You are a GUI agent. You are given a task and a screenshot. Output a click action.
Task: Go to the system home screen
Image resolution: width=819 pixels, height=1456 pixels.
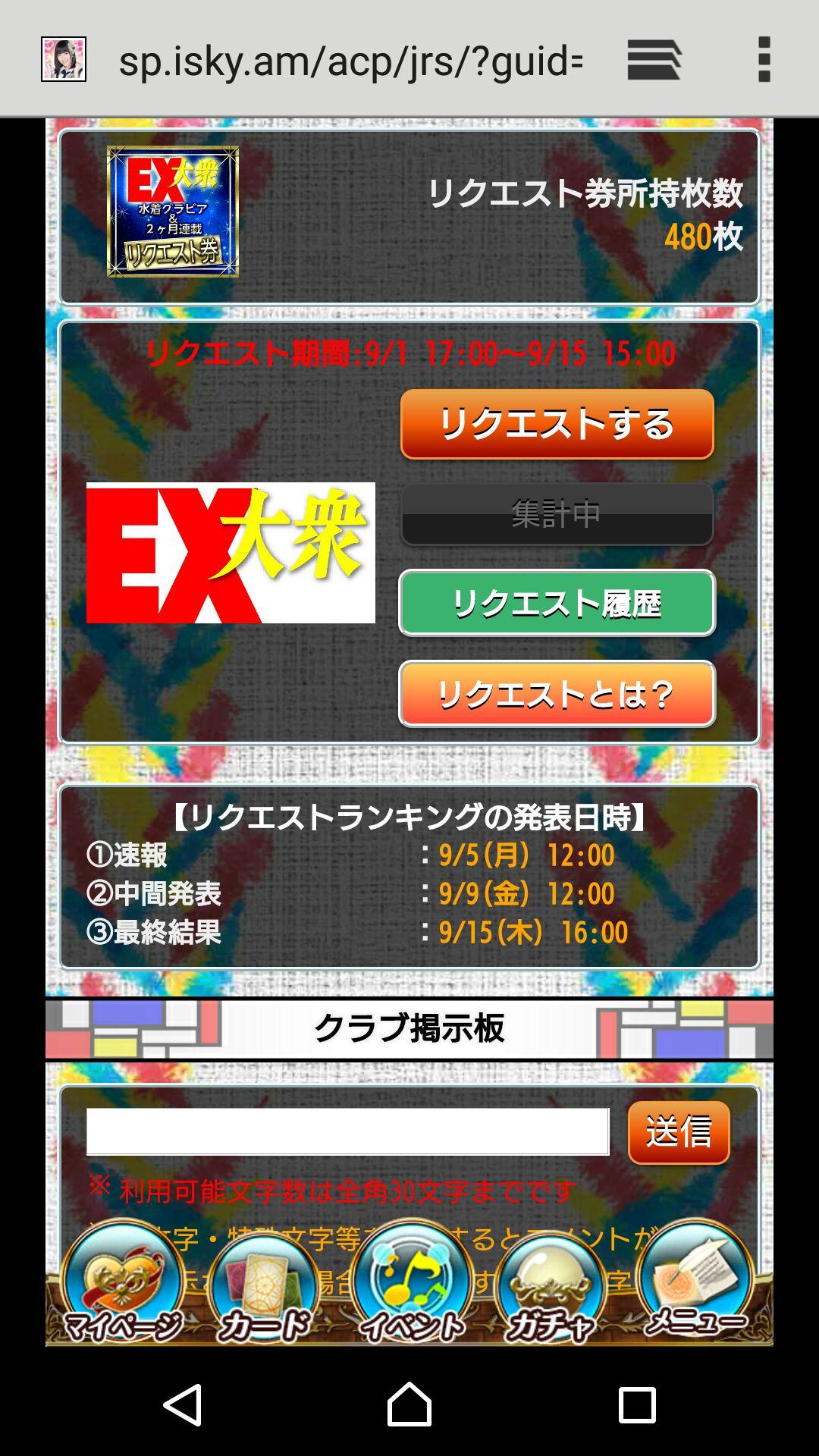click(409, 1404)
